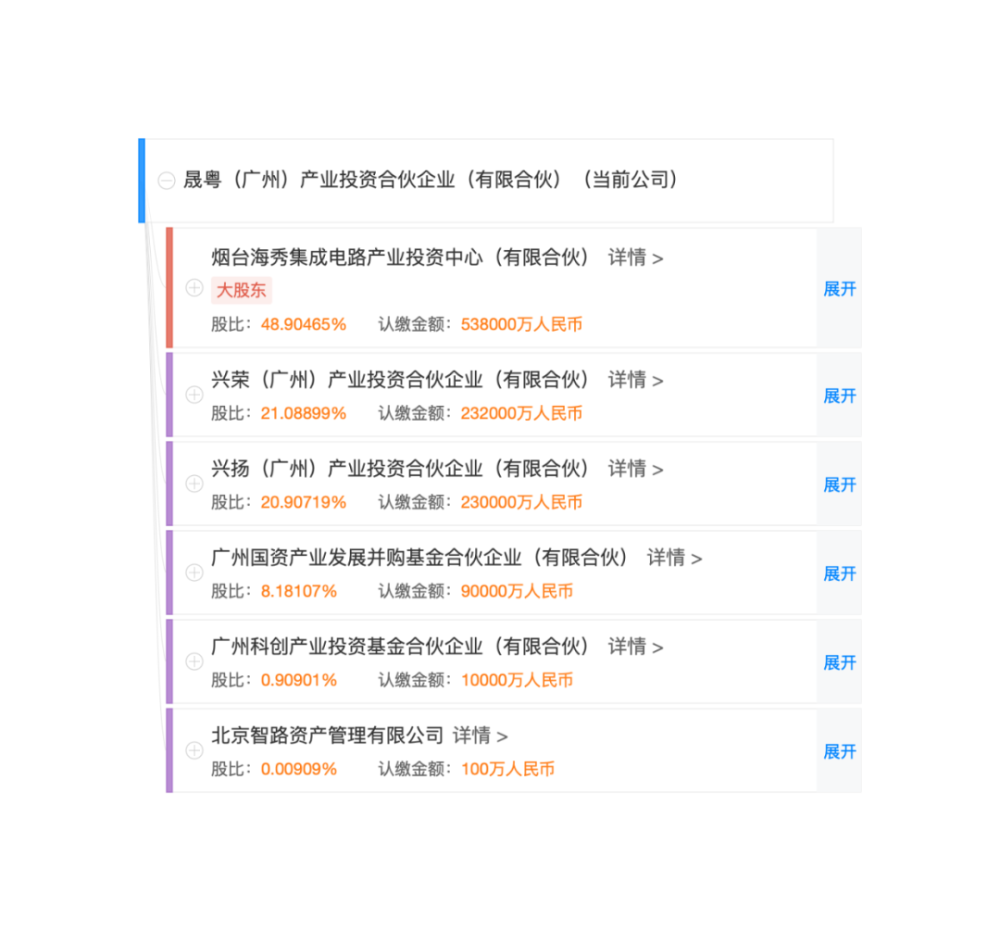This screenshot has width=1000, height=931.
Task: Tap 展开 on the 北京智路资产管理 row
Action: pyautogui.click(x=839, y=752)
